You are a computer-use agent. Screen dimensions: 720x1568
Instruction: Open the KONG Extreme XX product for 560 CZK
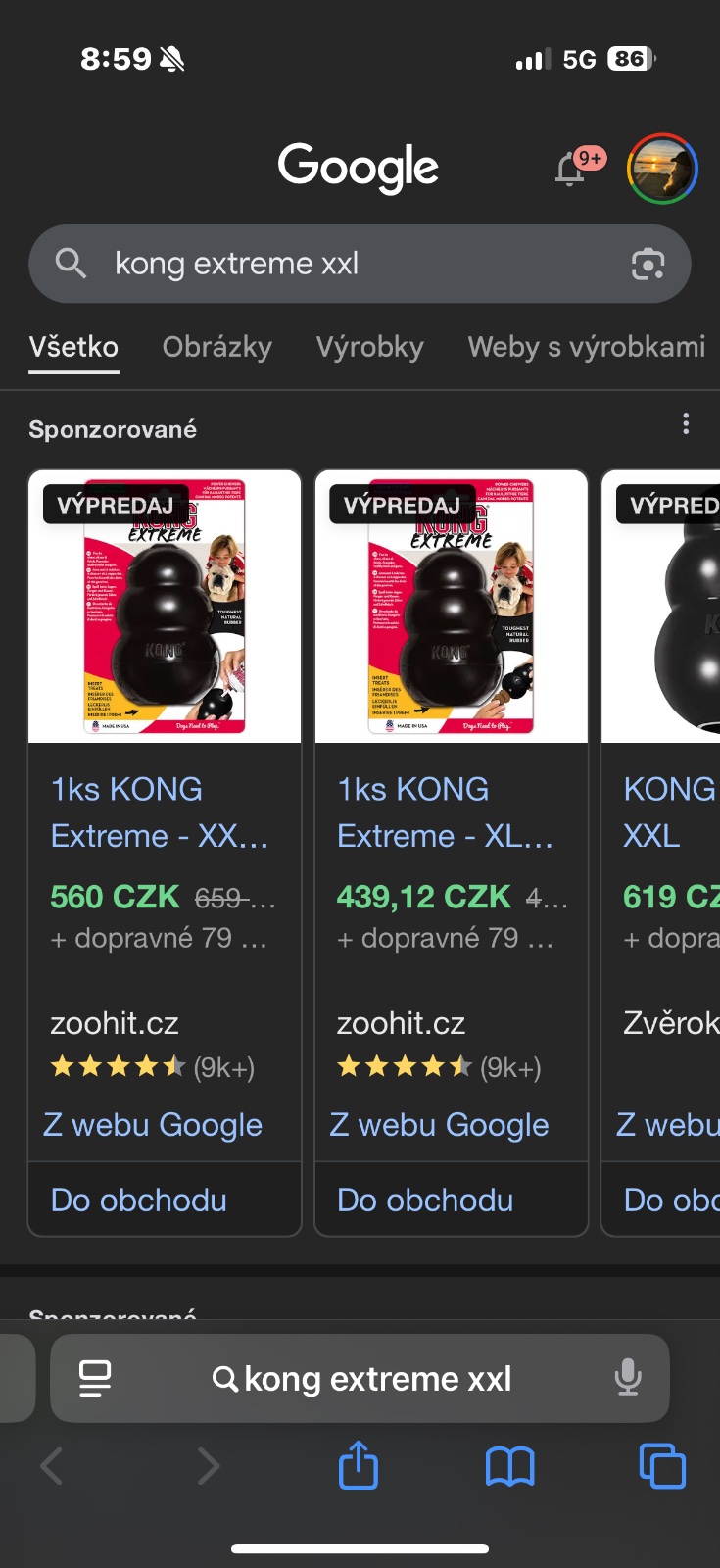pyautogui.click(x=160, y=812)
